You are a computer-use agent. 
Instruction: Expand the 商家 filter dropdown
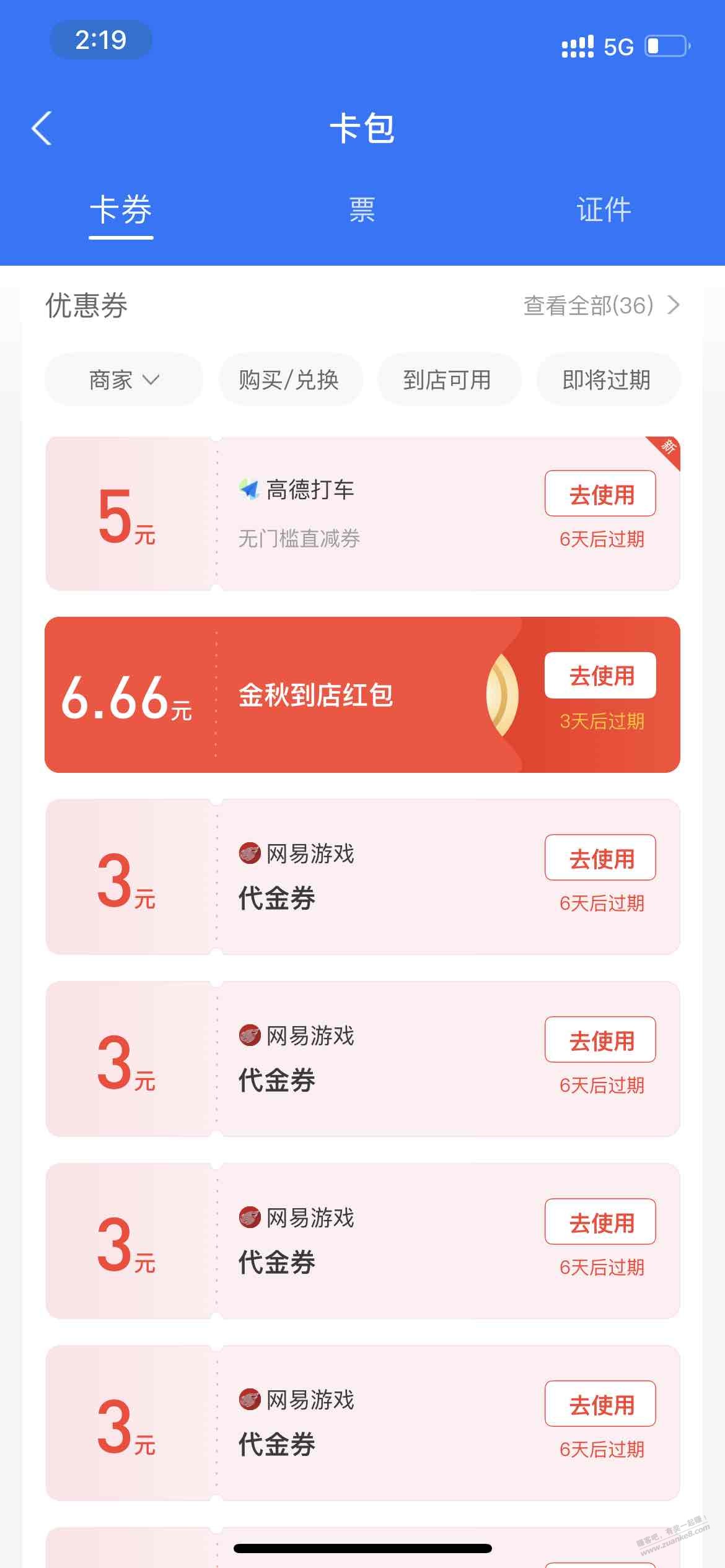pyautogui.click(x=124, y=380)
